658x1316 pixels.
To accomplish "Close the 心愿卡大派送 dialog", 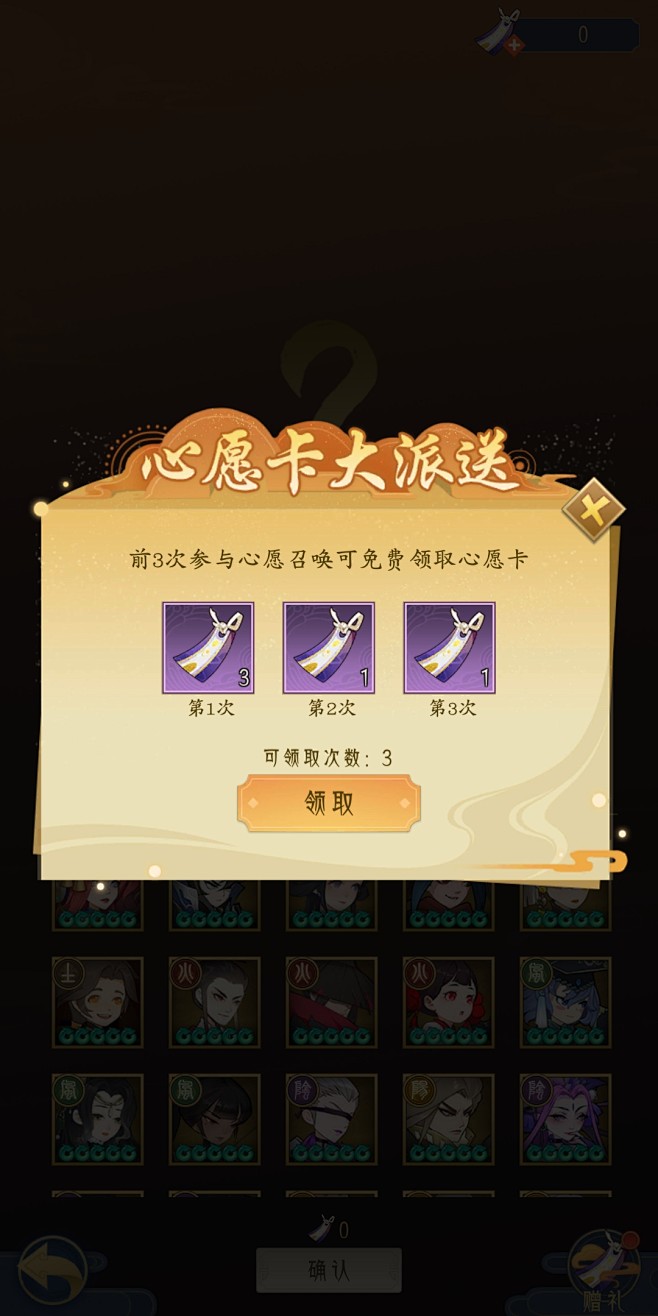I will (593, 510).
